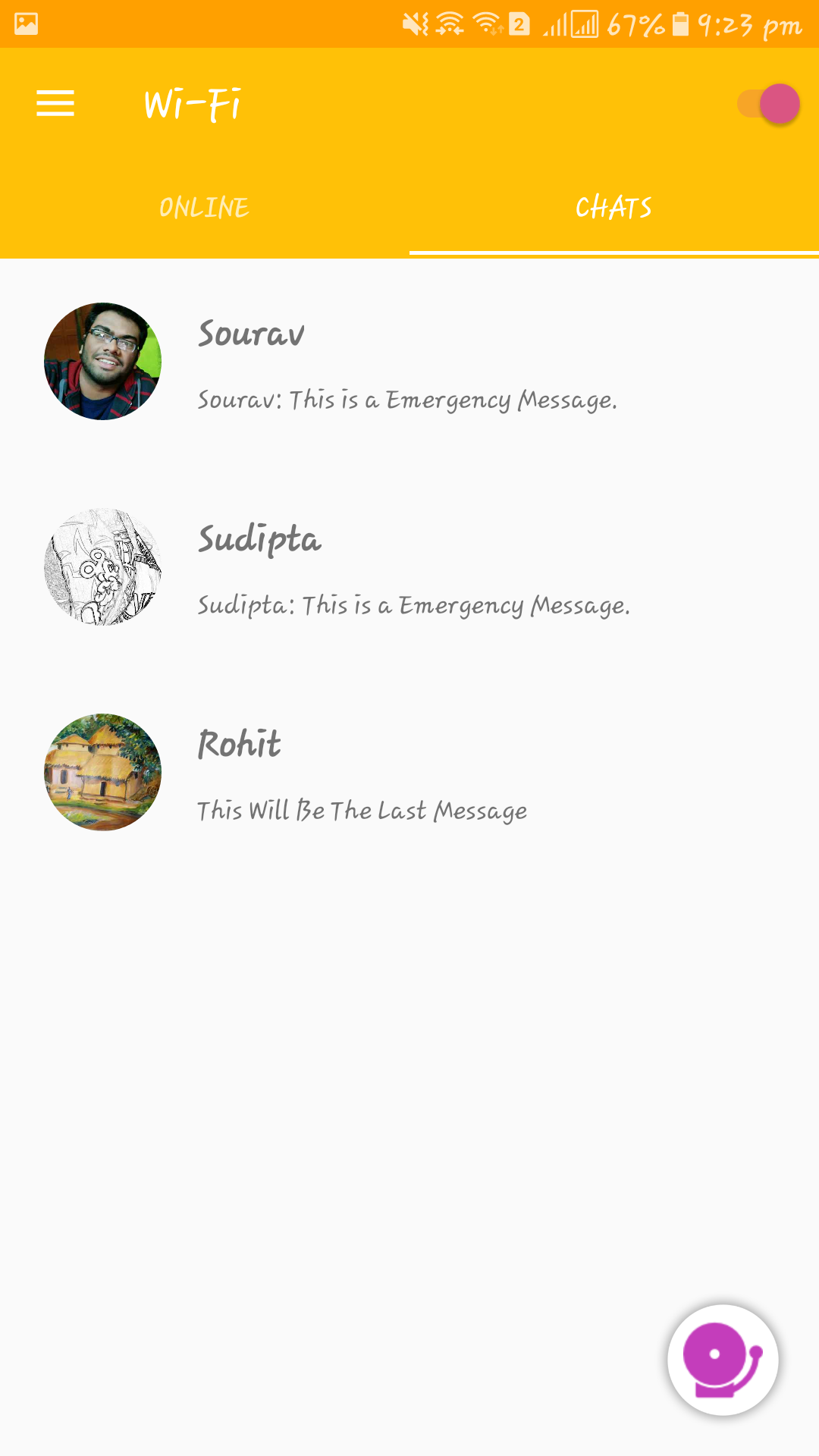The width and height of the screenshot is (819, 1456).
Task: Tap the Wi-Fi title in app bar
Action: [192, 104]
